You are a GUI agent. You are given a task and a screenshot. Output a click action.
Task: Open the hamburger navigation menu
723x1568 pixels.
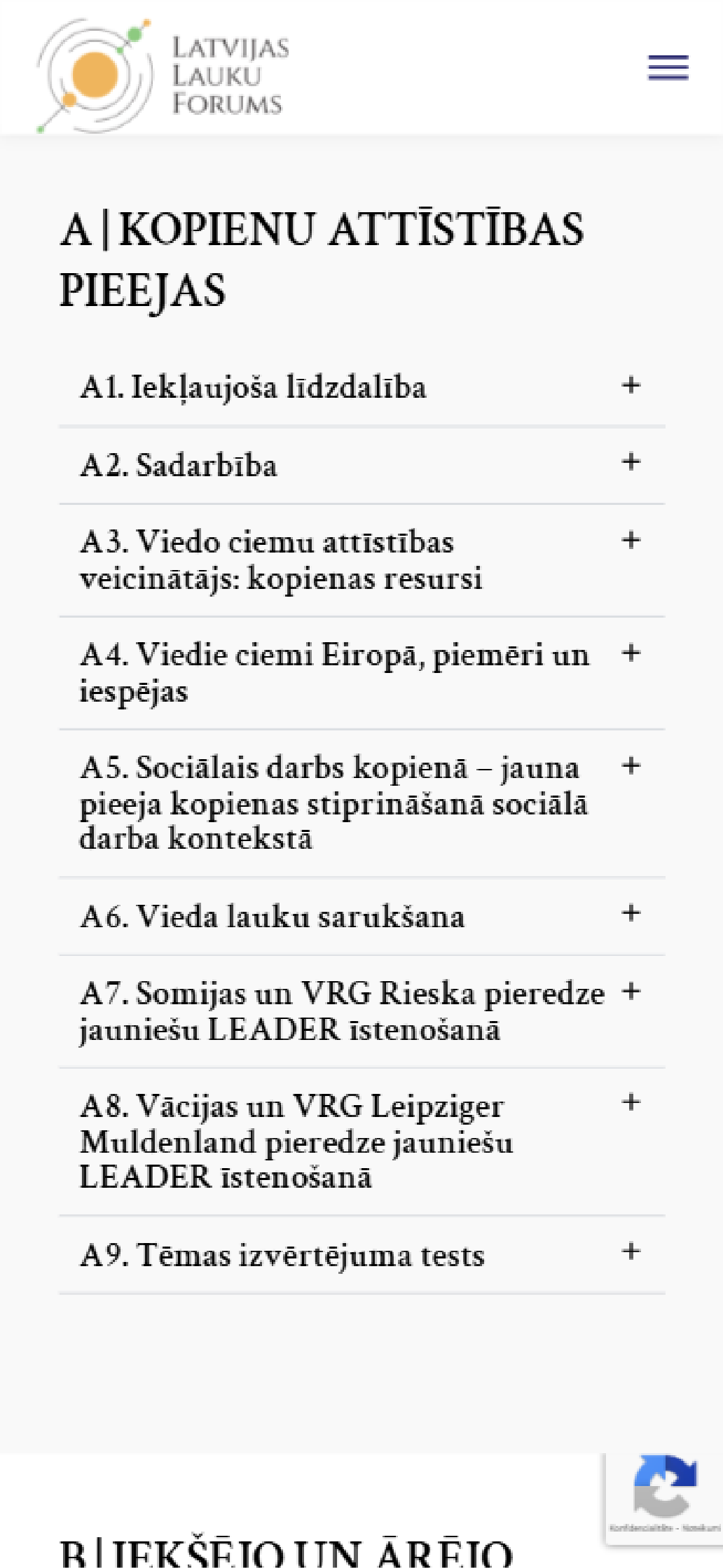[668, 68]
